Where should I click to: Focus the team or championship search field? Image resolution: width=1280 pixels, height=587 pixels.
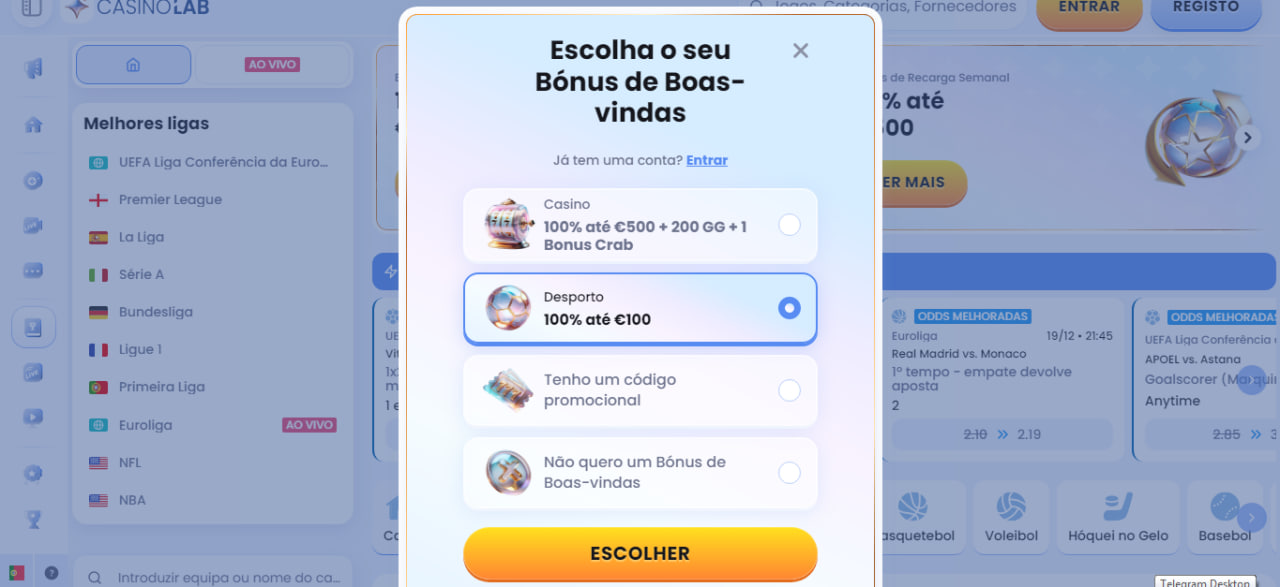[x=220, y=577]
